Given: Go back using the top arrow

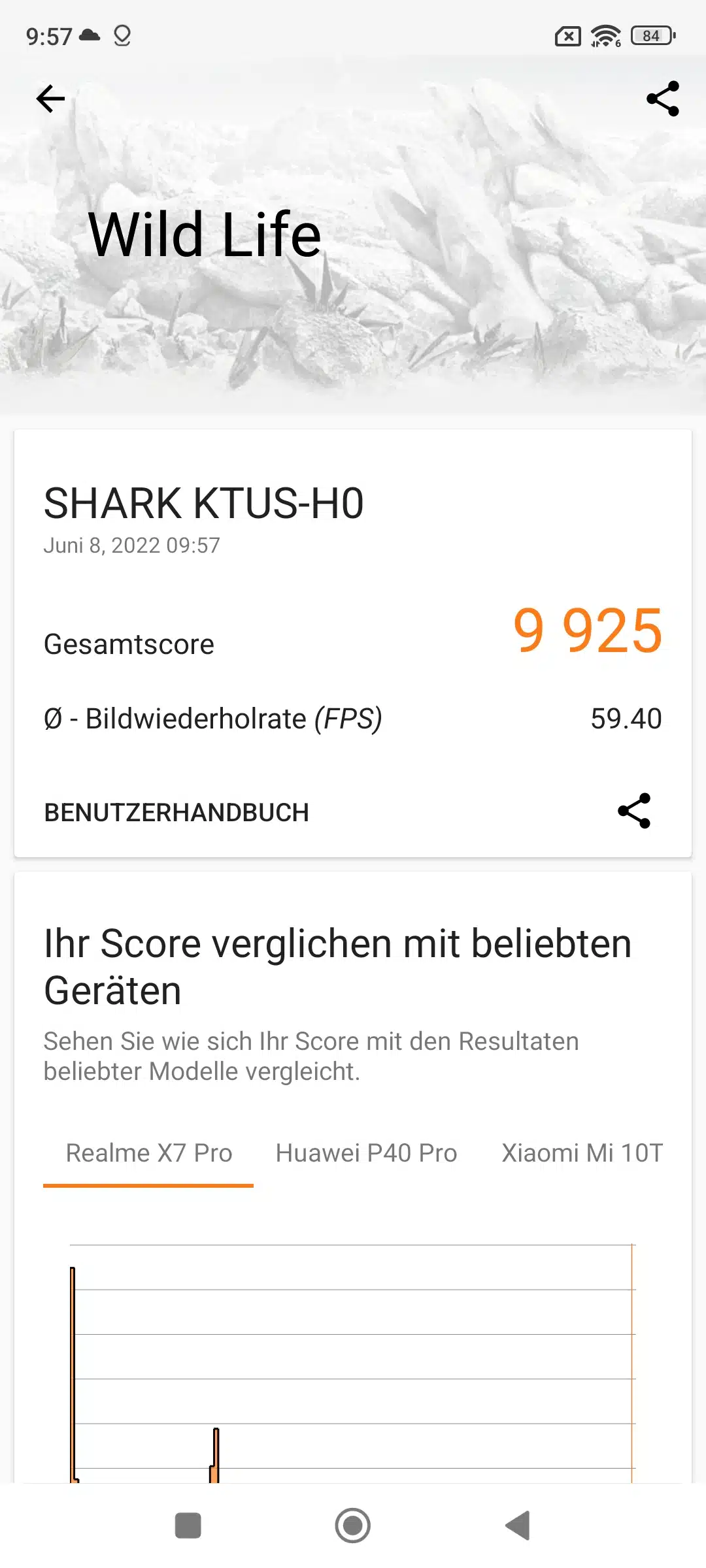Looking at the screenshot, I should pyautogui.click(x=50, y=99).
